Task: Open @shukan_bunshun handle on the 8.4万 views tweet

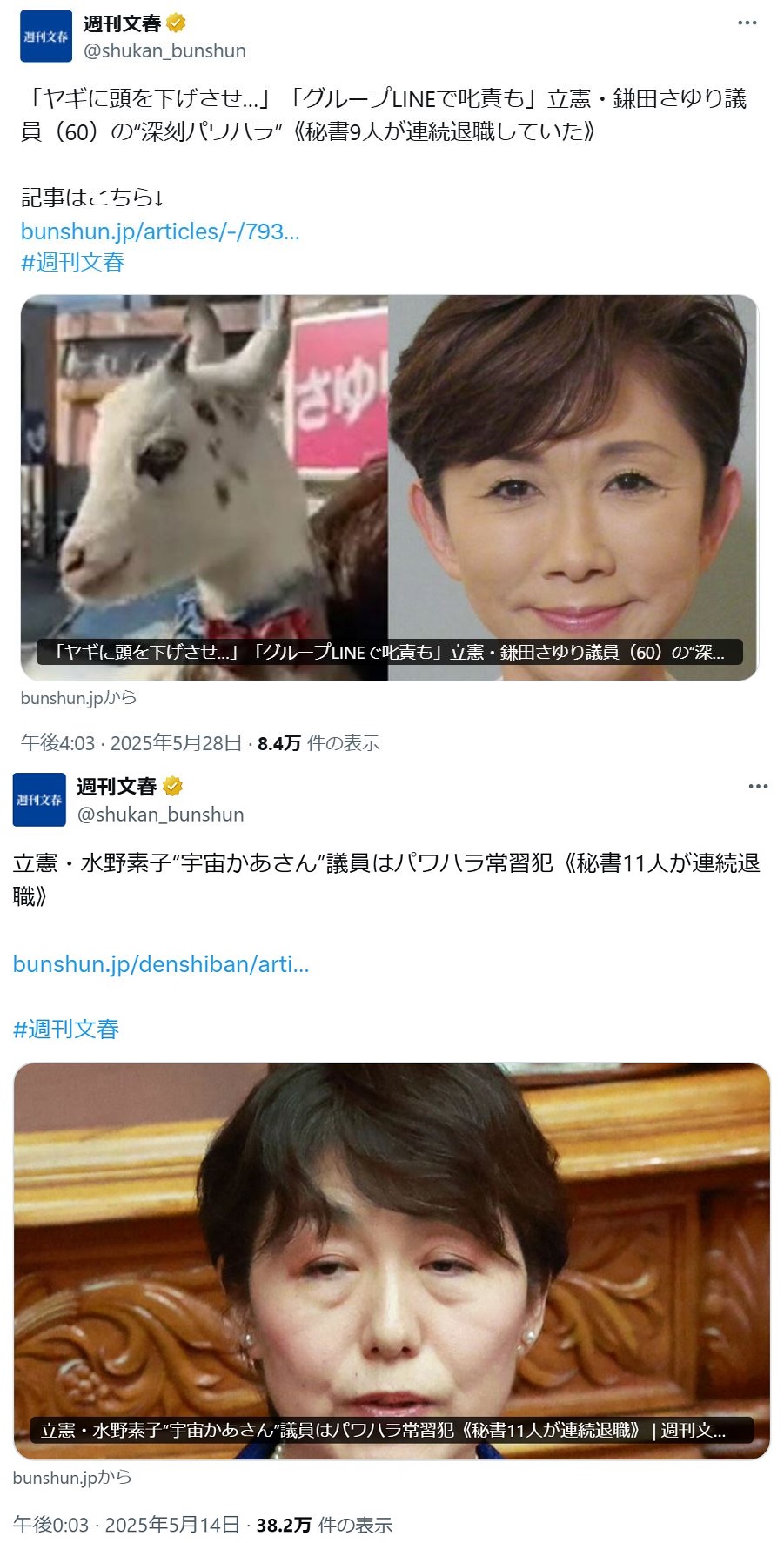Action: click(x=164, y=50)
